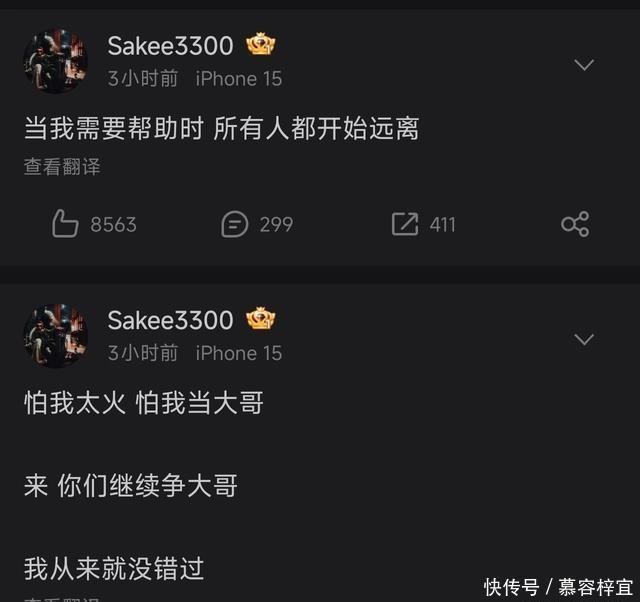Expand the chevron menu on the 怕我太火 post
The width and height of the screenshot is (640, 602).
pos(583,340)
